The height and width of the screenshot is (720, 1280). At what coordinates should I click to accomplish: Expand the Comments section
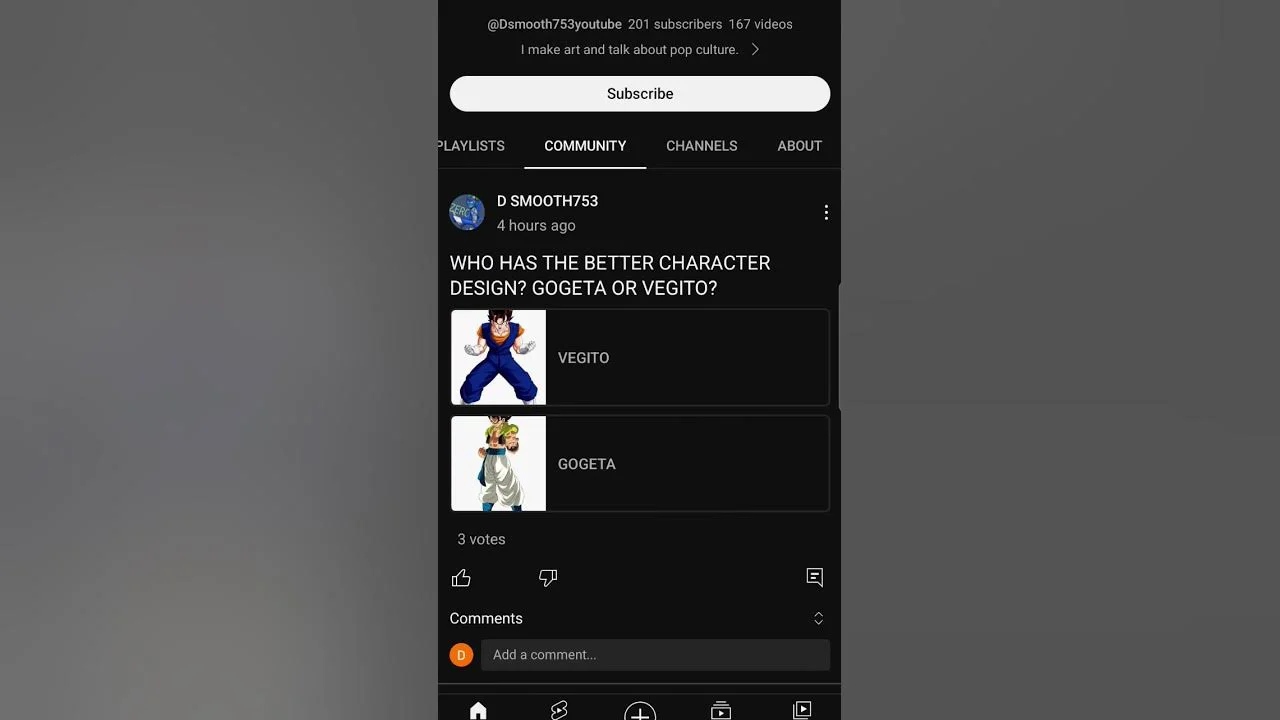tap(818, 619)
